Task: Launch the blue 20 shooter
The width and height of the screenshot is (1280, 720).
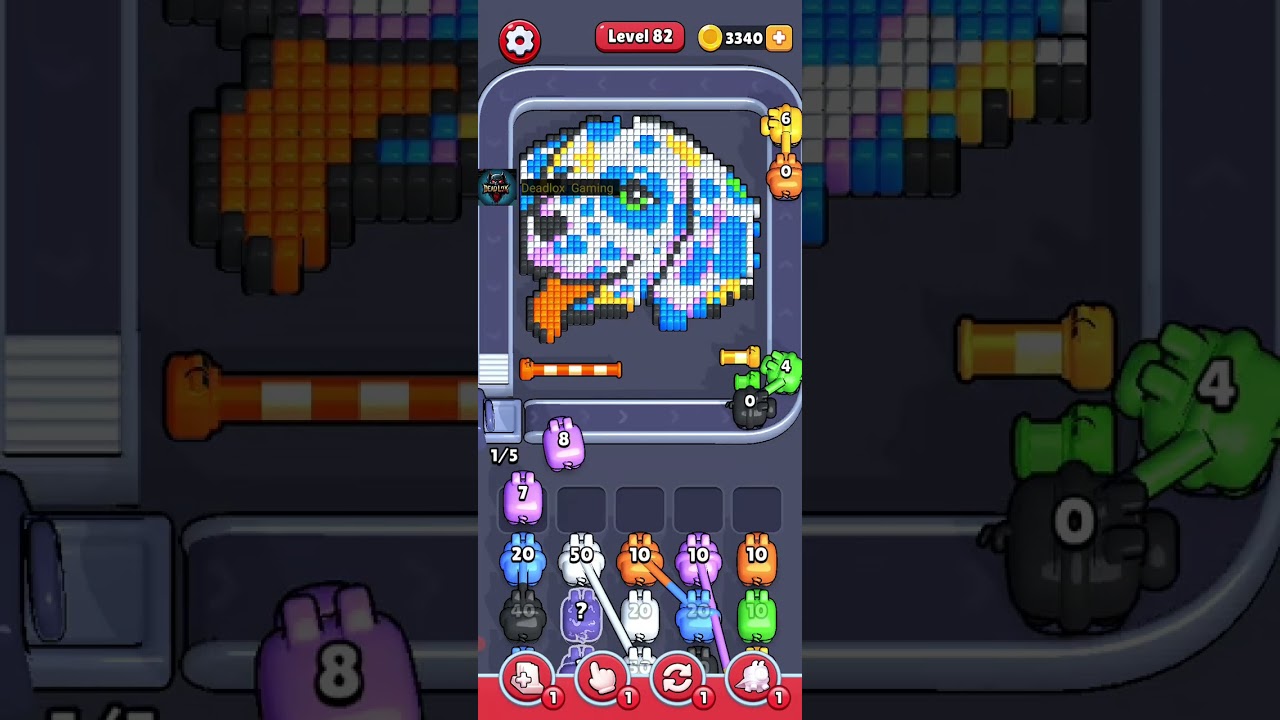Action: 522,560
